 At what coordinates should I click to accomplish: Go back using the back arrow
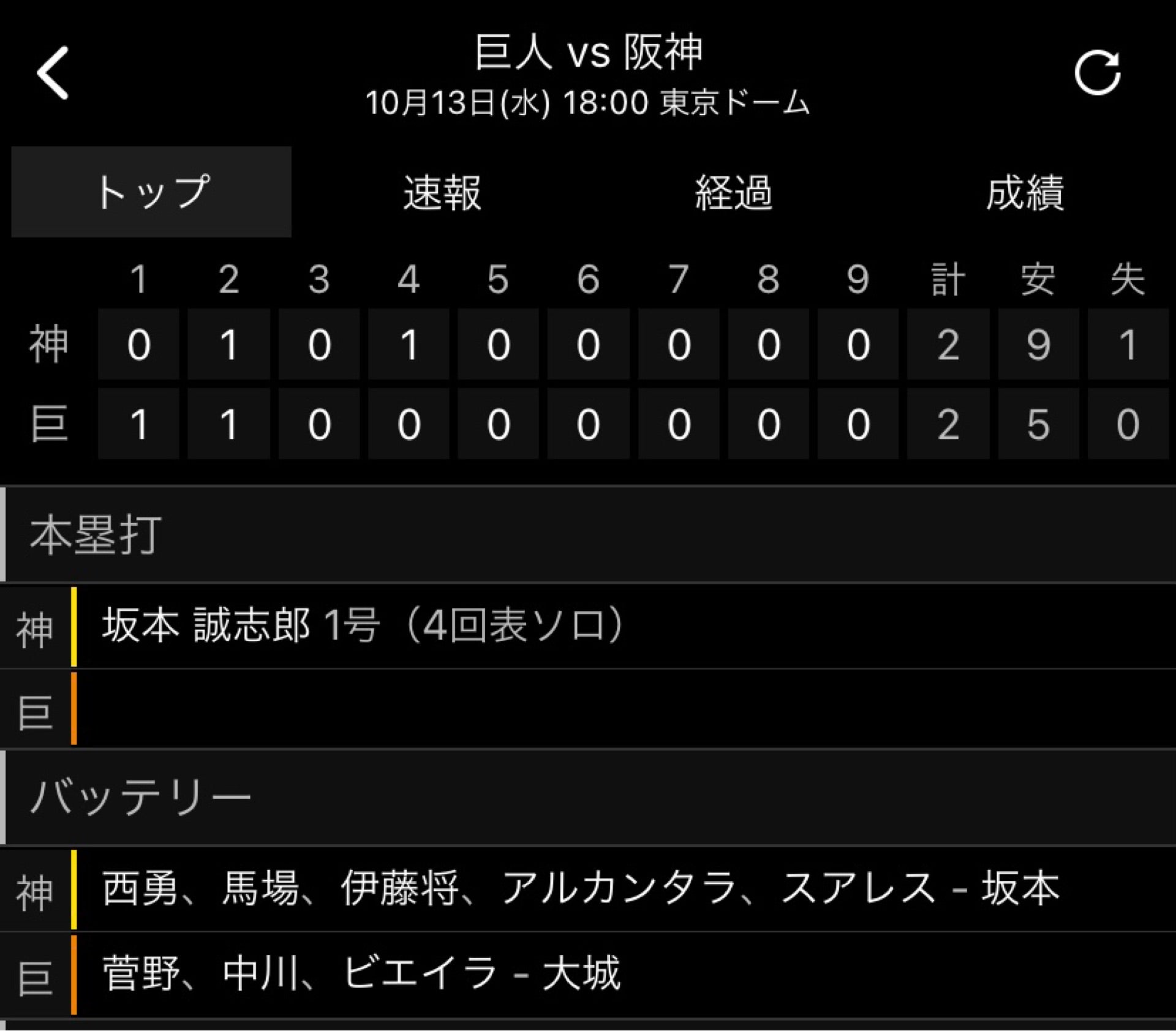(53, 73)
